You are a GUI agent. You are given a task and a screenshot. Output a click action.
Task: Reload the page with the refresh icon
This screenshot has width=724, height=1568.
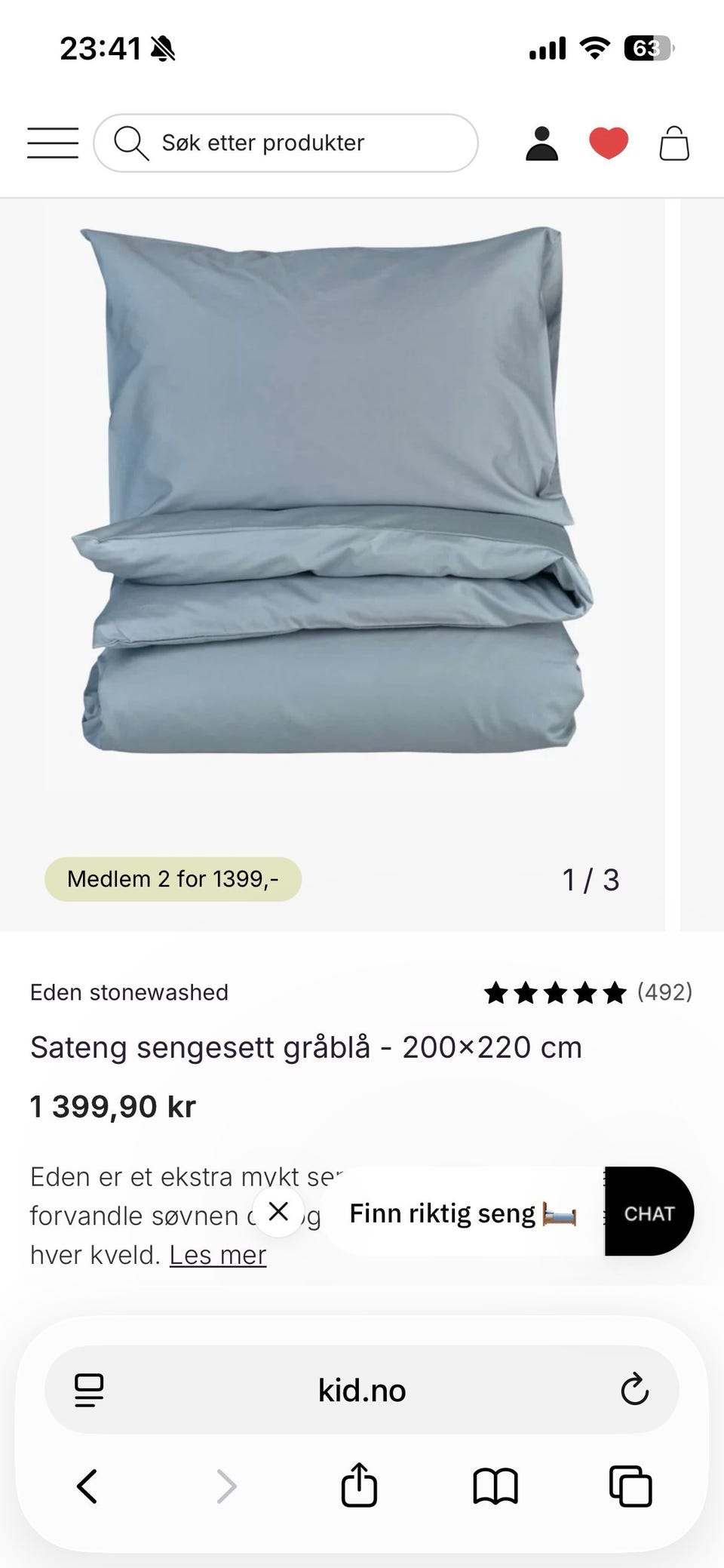click(636, 1389)
